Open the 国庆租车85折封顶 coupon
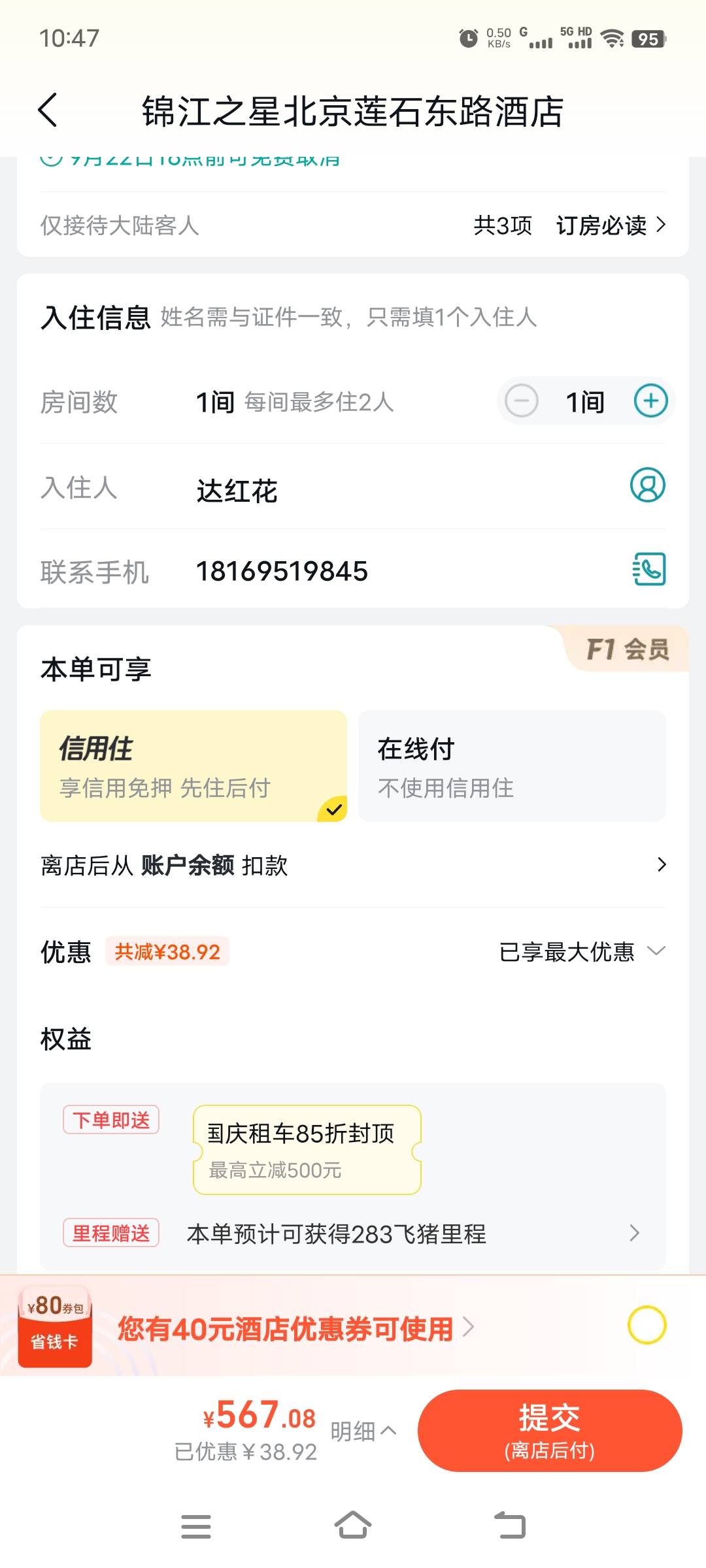The width and height of the screenshot is (706, 1568). pos(307,1150)
